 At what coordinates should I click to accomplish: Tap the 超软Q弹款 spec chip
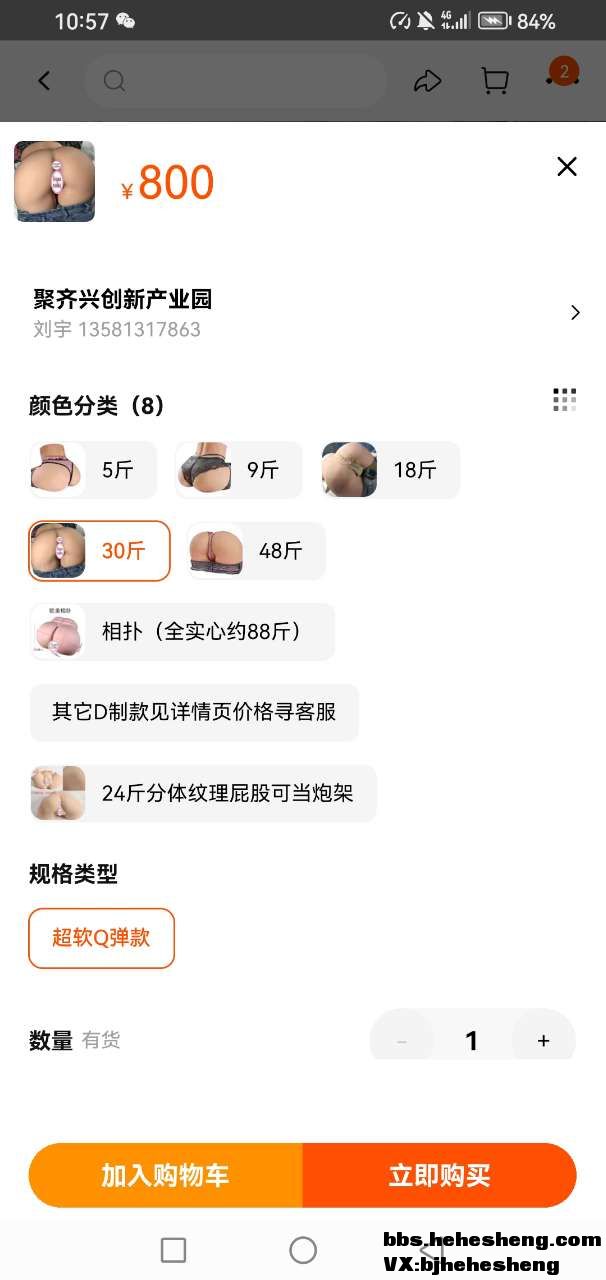(101, 938)
